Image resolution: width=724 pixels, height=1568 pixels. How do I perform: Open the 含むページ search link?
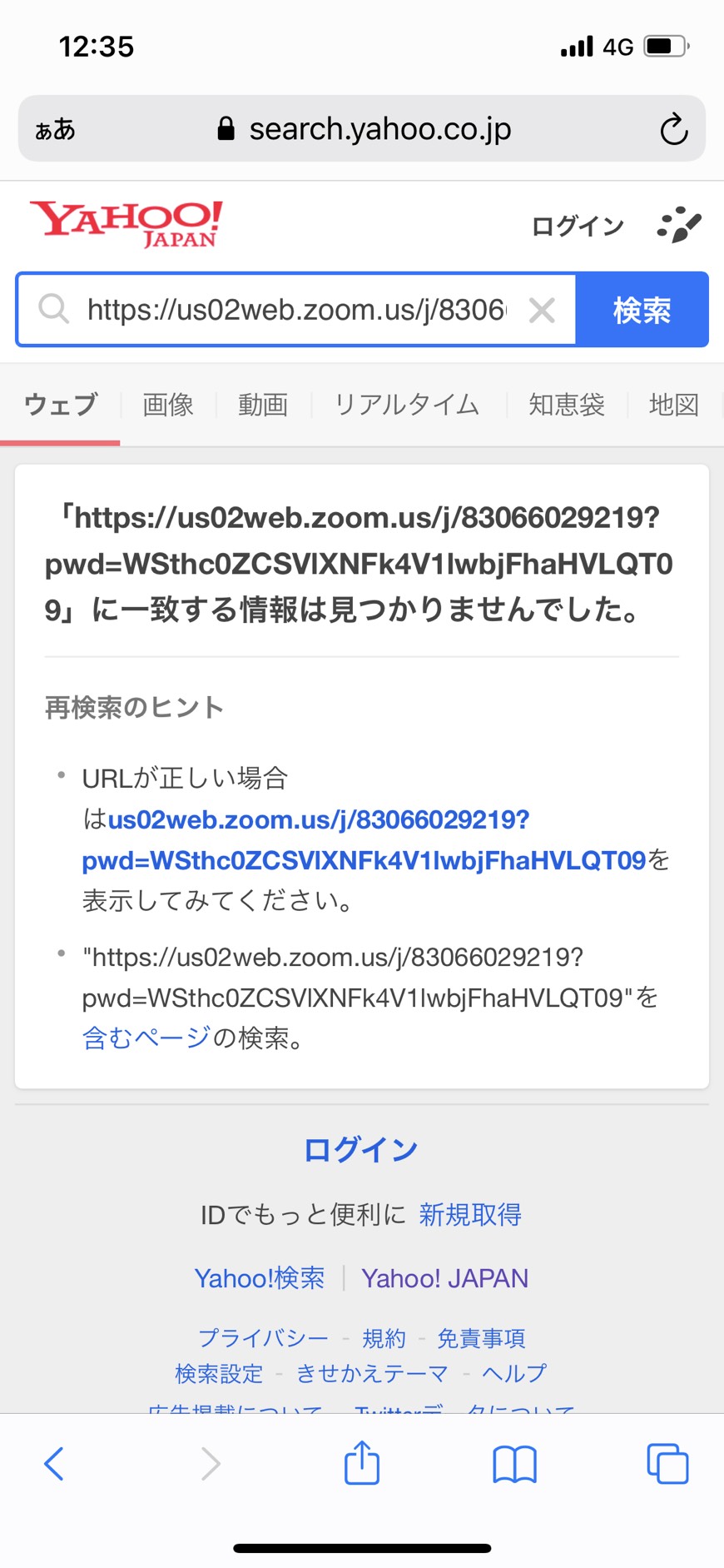(146, 1038)
